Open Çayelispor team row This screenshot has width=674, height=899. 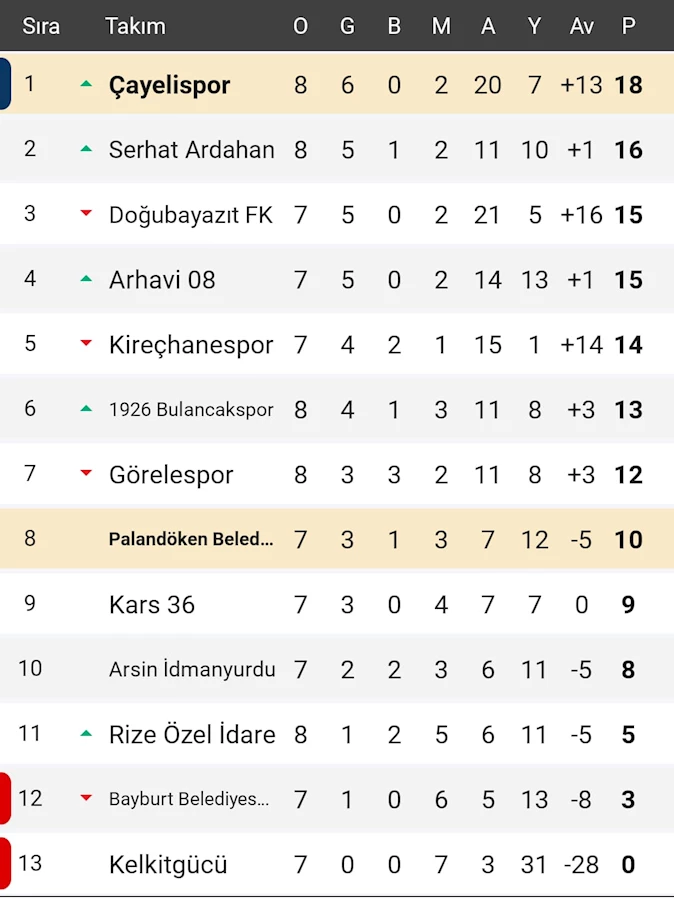tap(170, 85)
